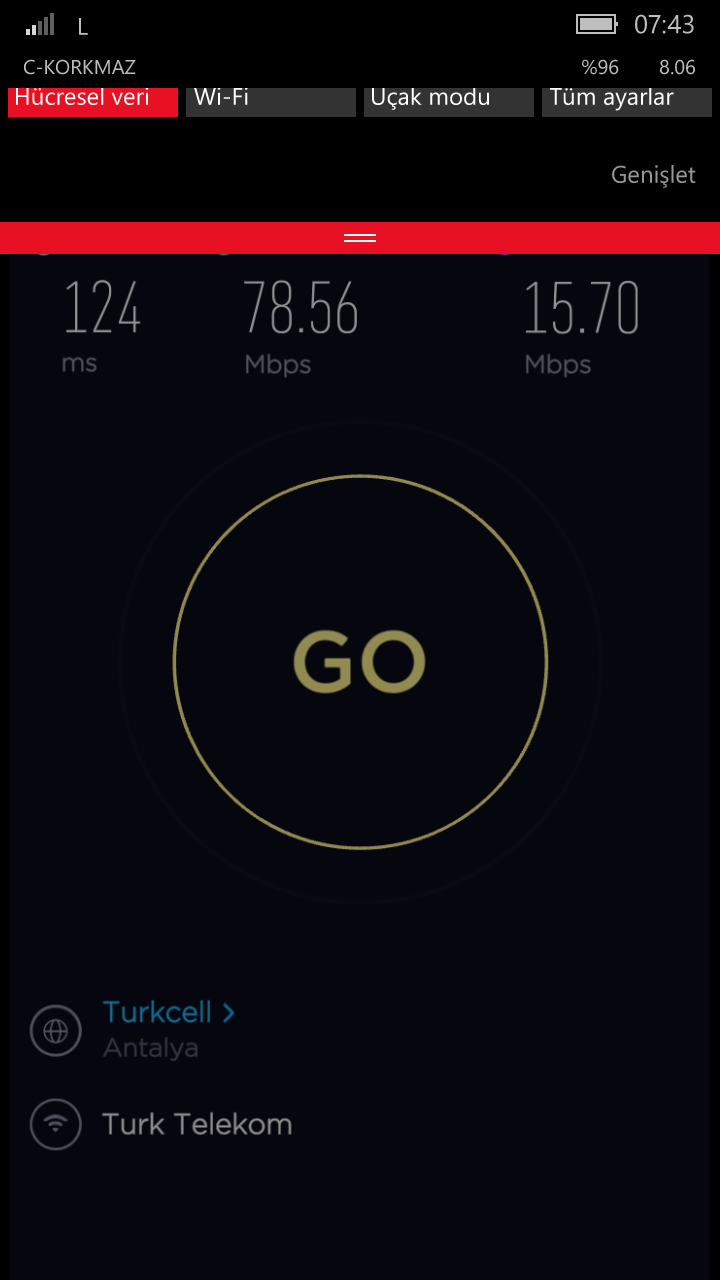Open Tüm ayarlar
This screenshot has width=720, height=1280.
pyautogui.click(x=627, y=102)
